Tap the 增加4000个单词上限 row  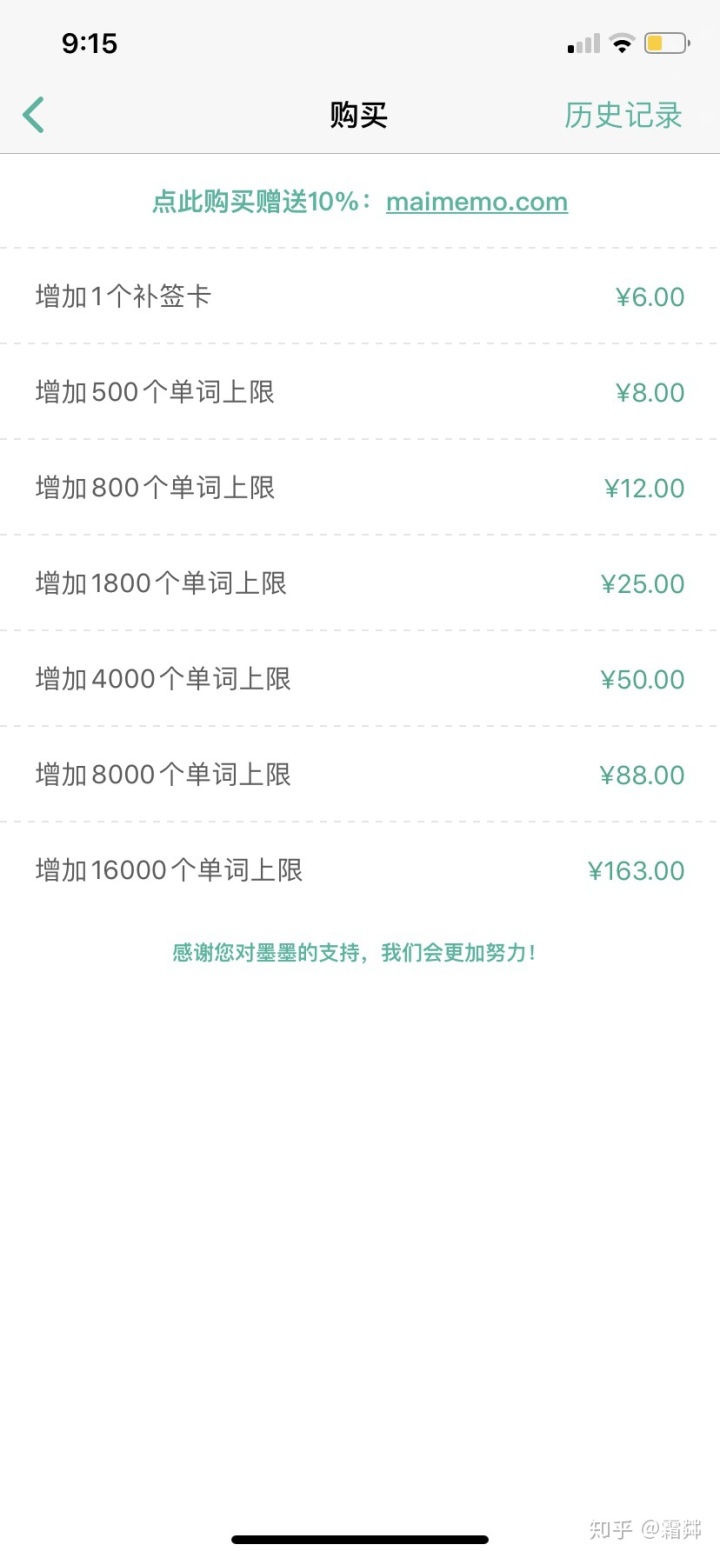360,679
